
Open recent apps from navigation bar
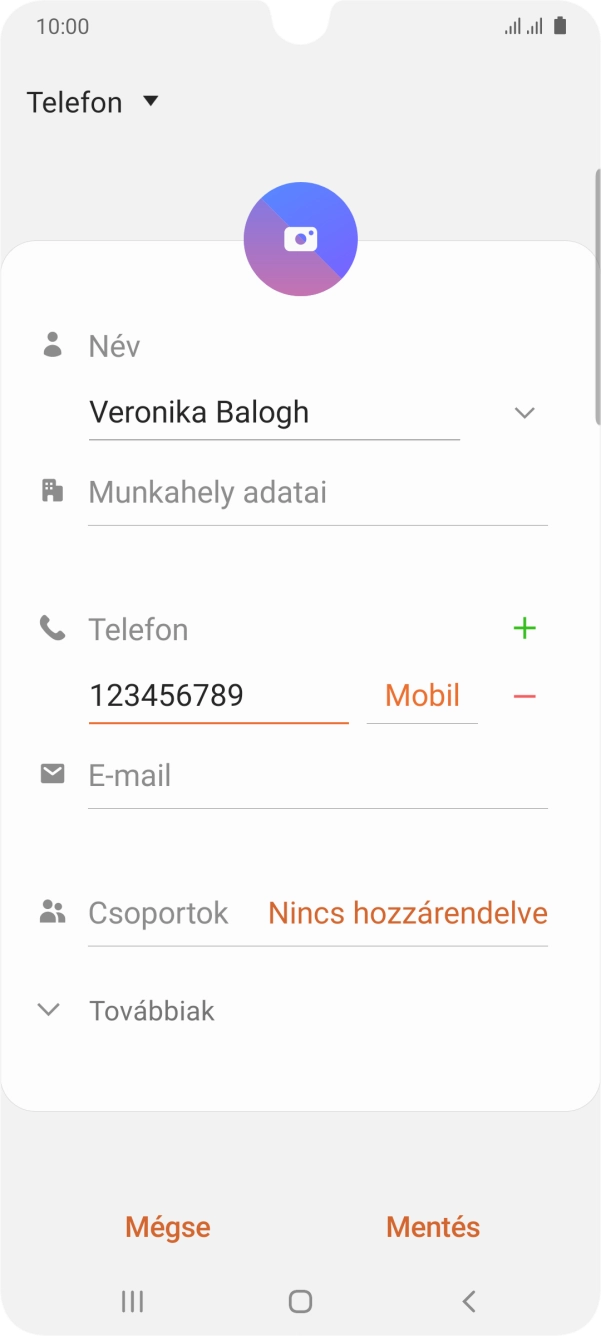pos(132,1301)
